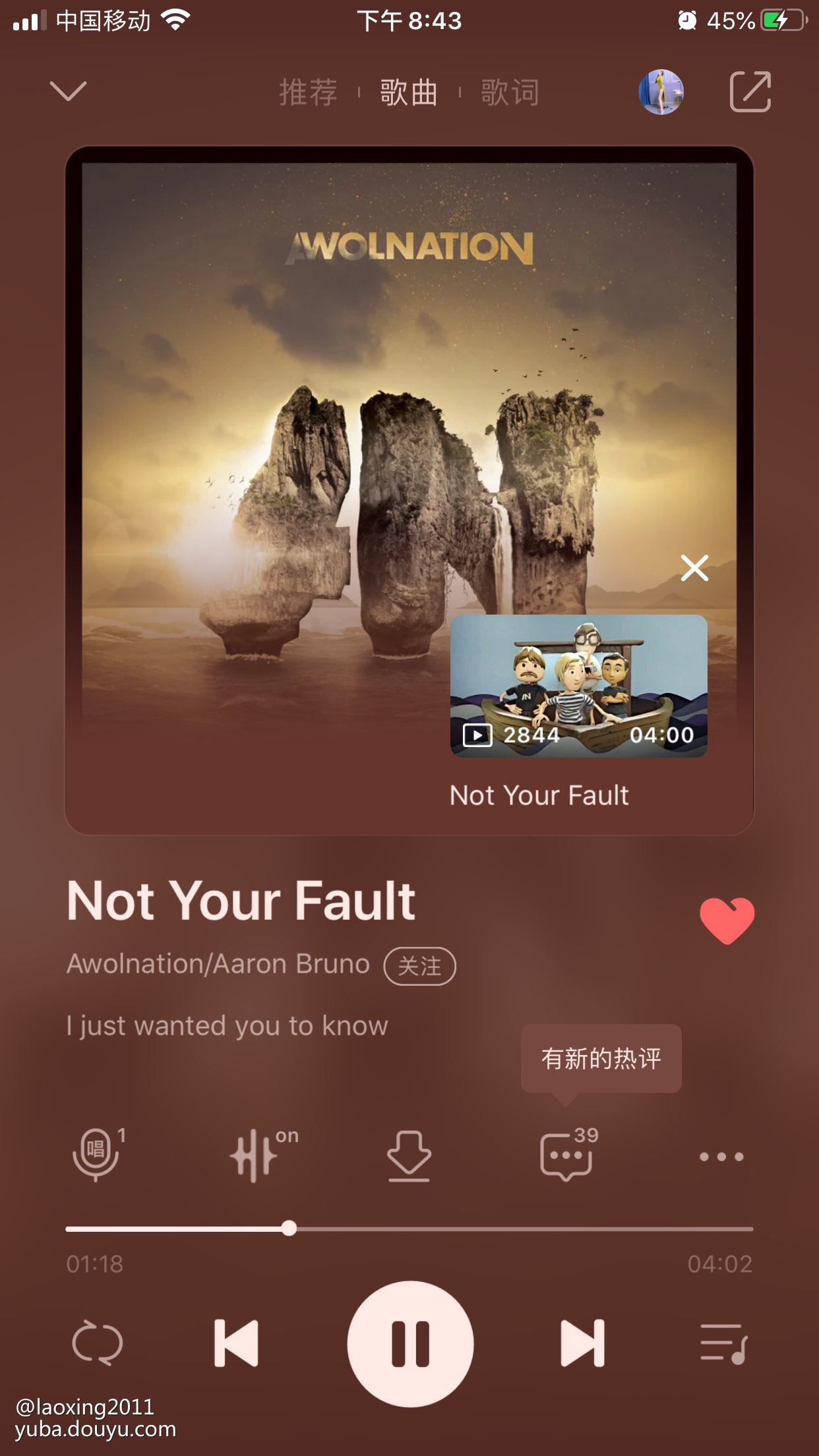The width and height of the screenshot is (819, 1456).
Task: Skip to the previous track
Action: 236,1343
